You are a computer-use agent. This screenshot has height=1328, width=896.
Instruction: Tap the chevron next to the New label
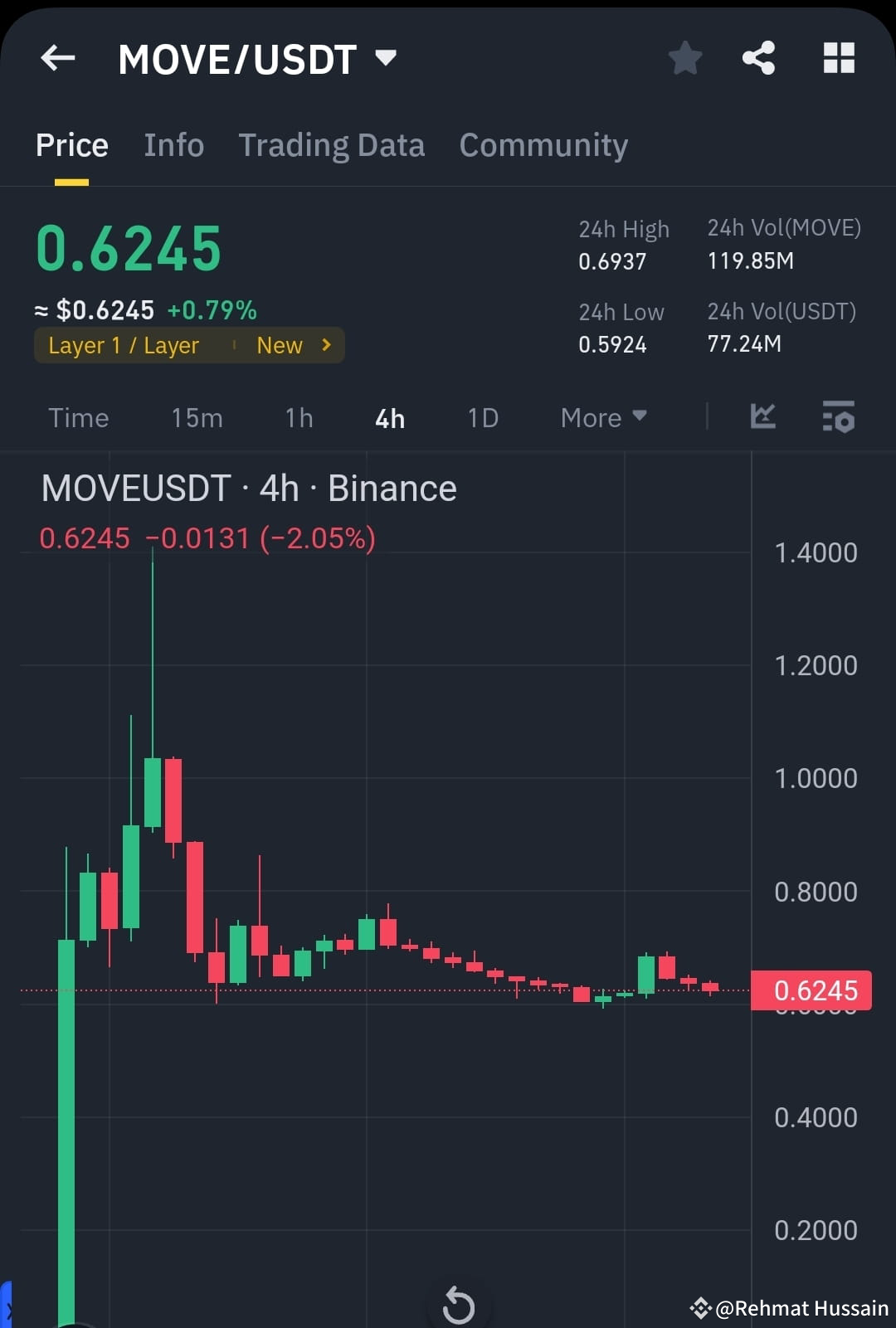(x=325, y=345)
